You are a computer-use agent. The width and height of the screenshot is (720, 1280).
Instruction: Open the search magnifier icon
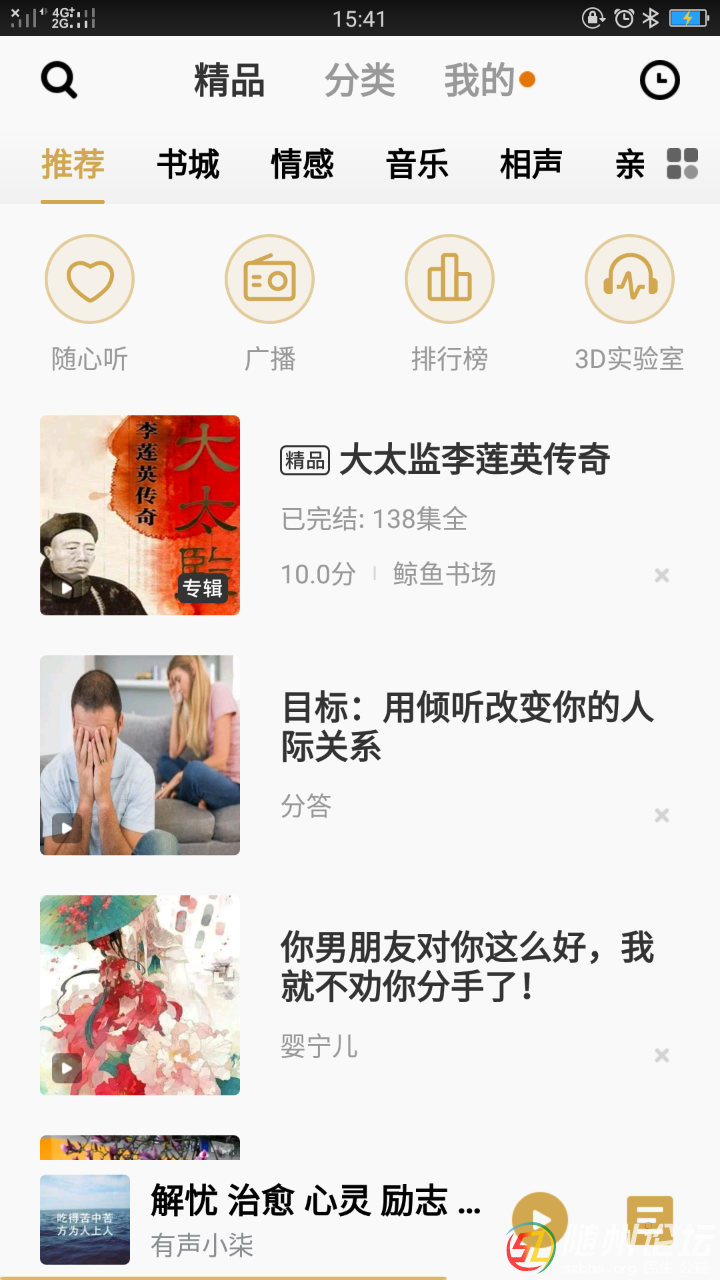pyautogui.click(x=59, y=80)
